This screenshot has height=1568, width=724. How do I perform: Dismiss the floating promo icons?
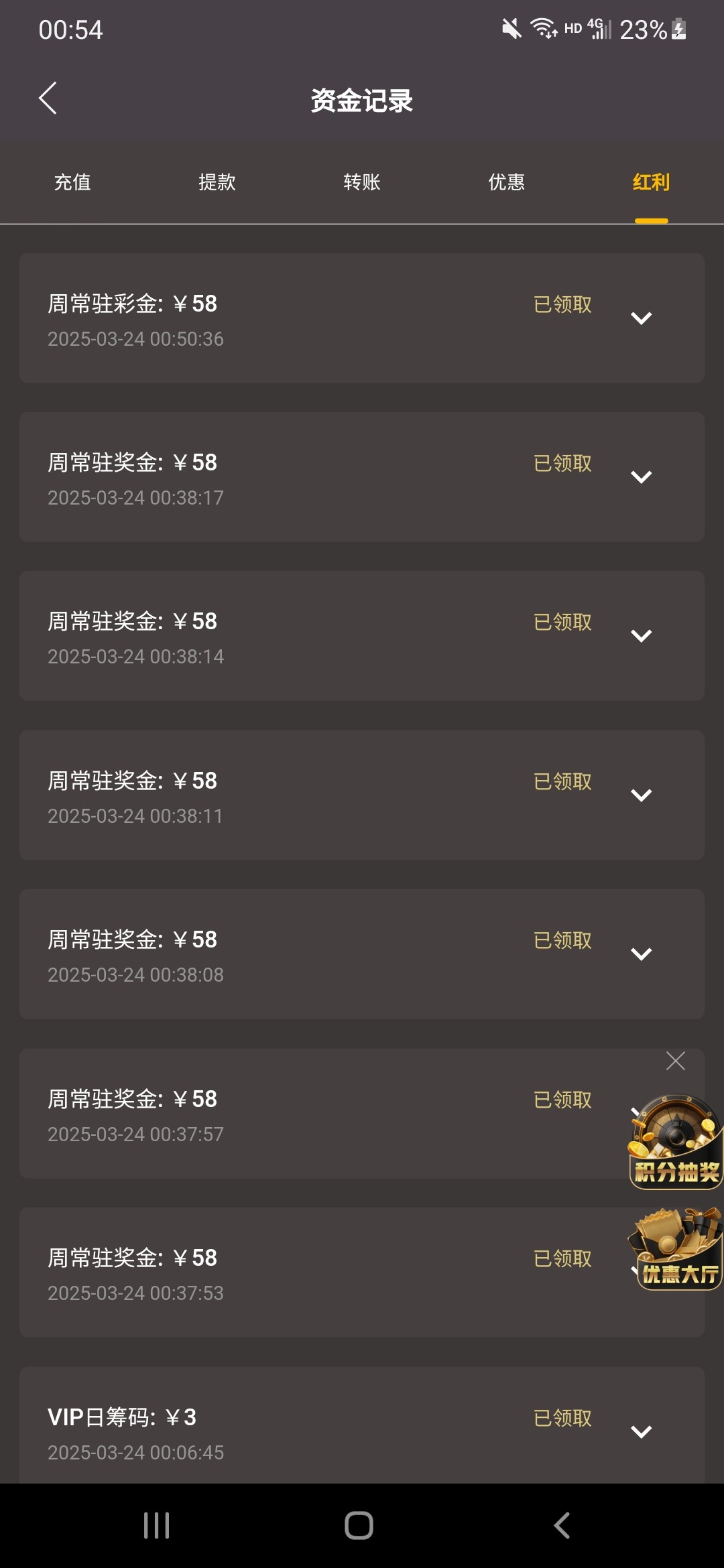click(x=676, y=1061)
